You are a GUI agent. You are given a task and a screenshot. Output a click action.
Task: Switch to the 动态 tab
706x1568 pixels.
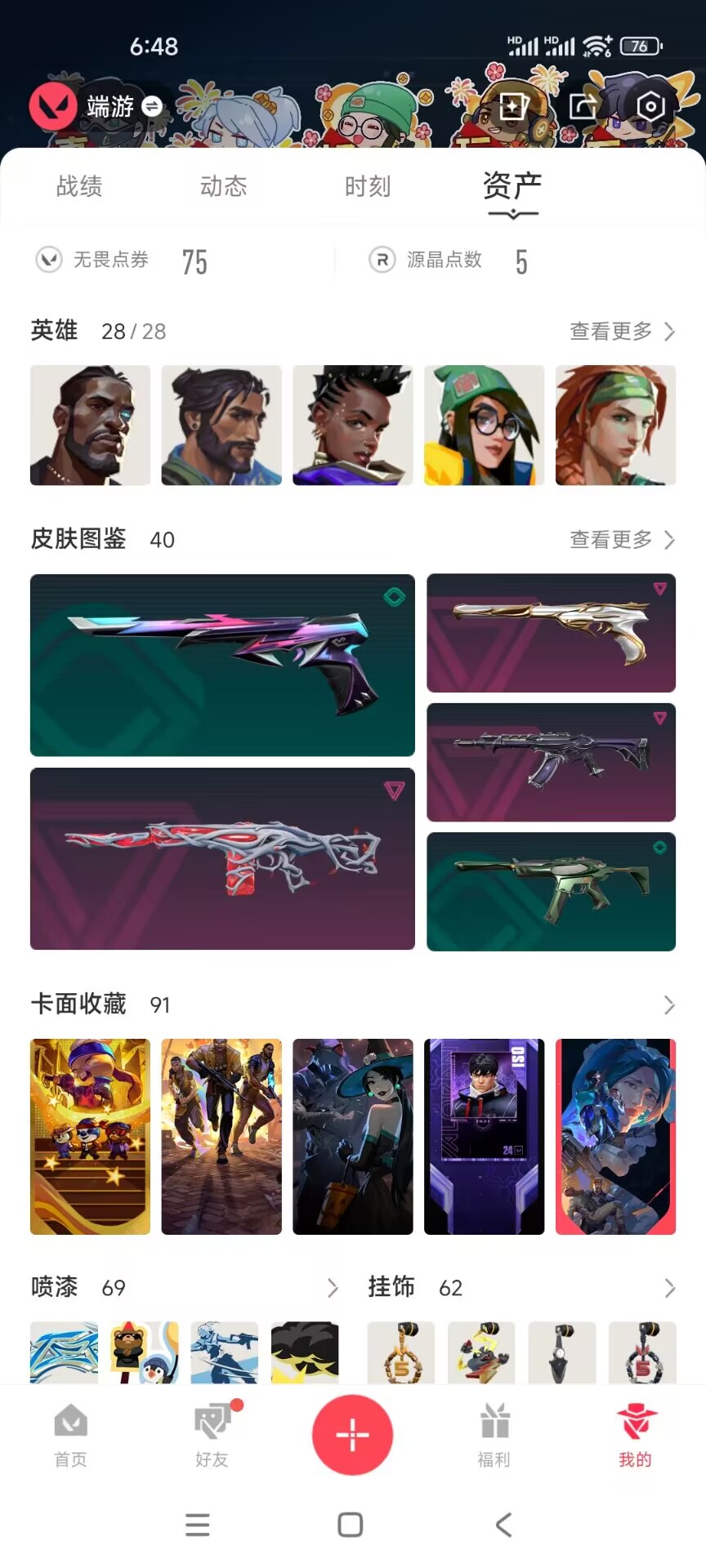click(x=223, y=187)
